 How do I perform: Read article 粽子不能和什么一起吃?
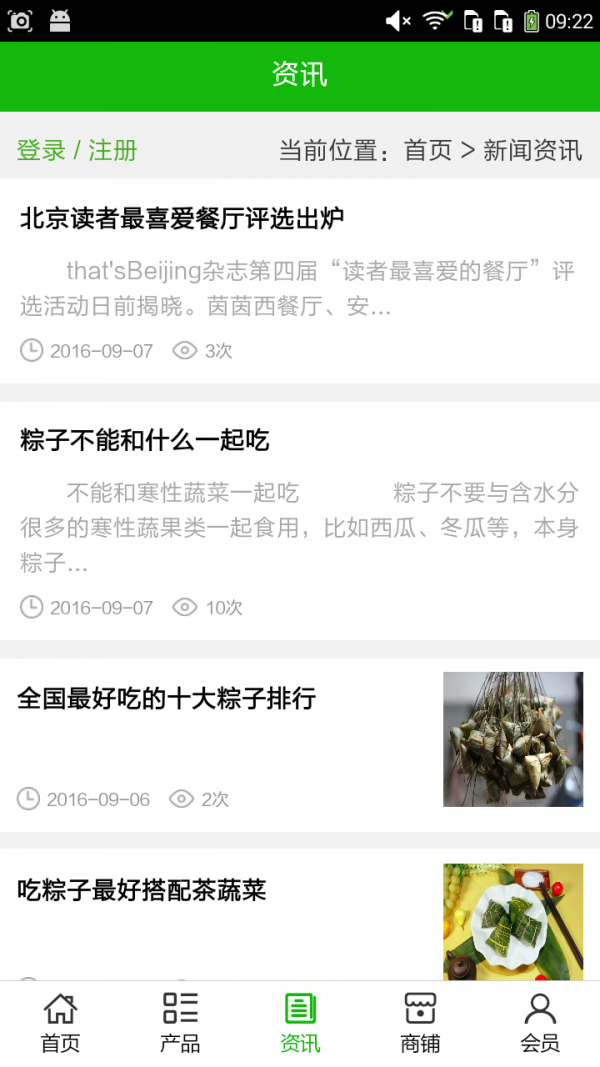145,440
